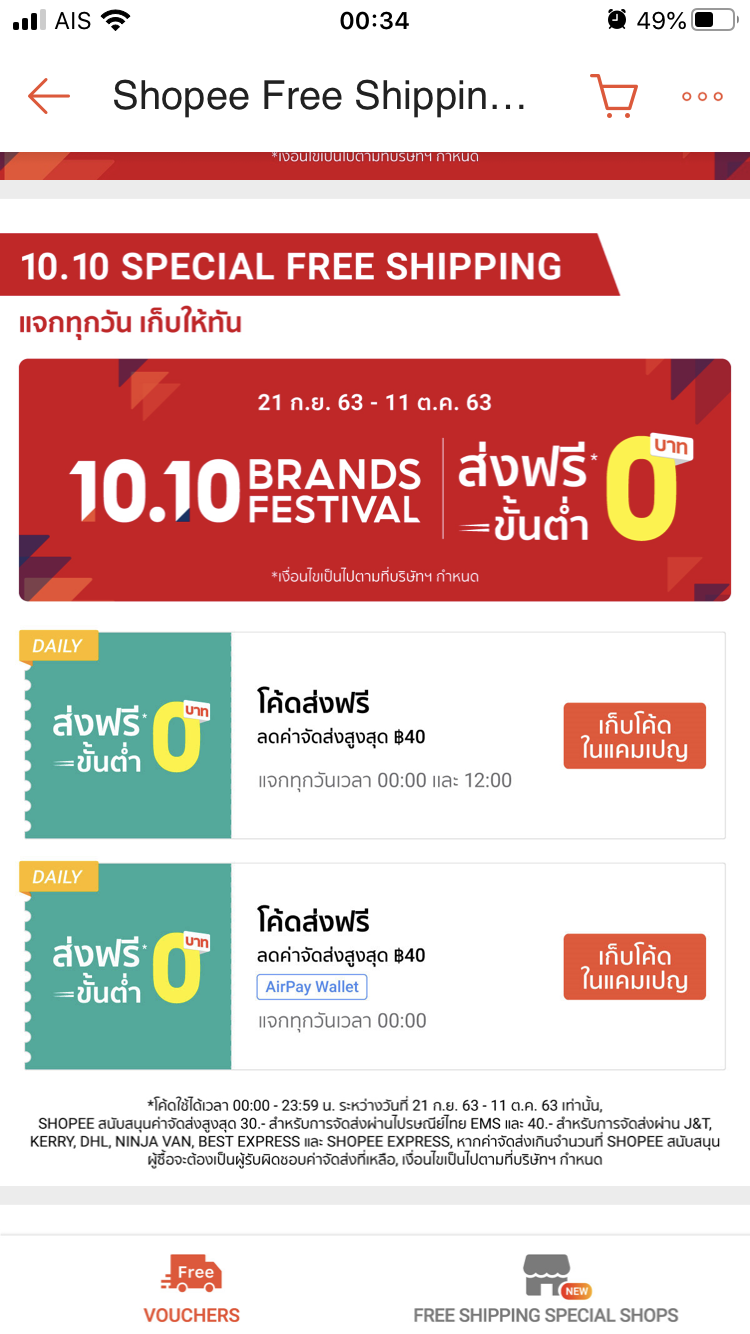Switch to Free Shipping Special Shops tab
This screenshot has height=1334, width=750.
pyautogui.click(x=546, y=1288)
